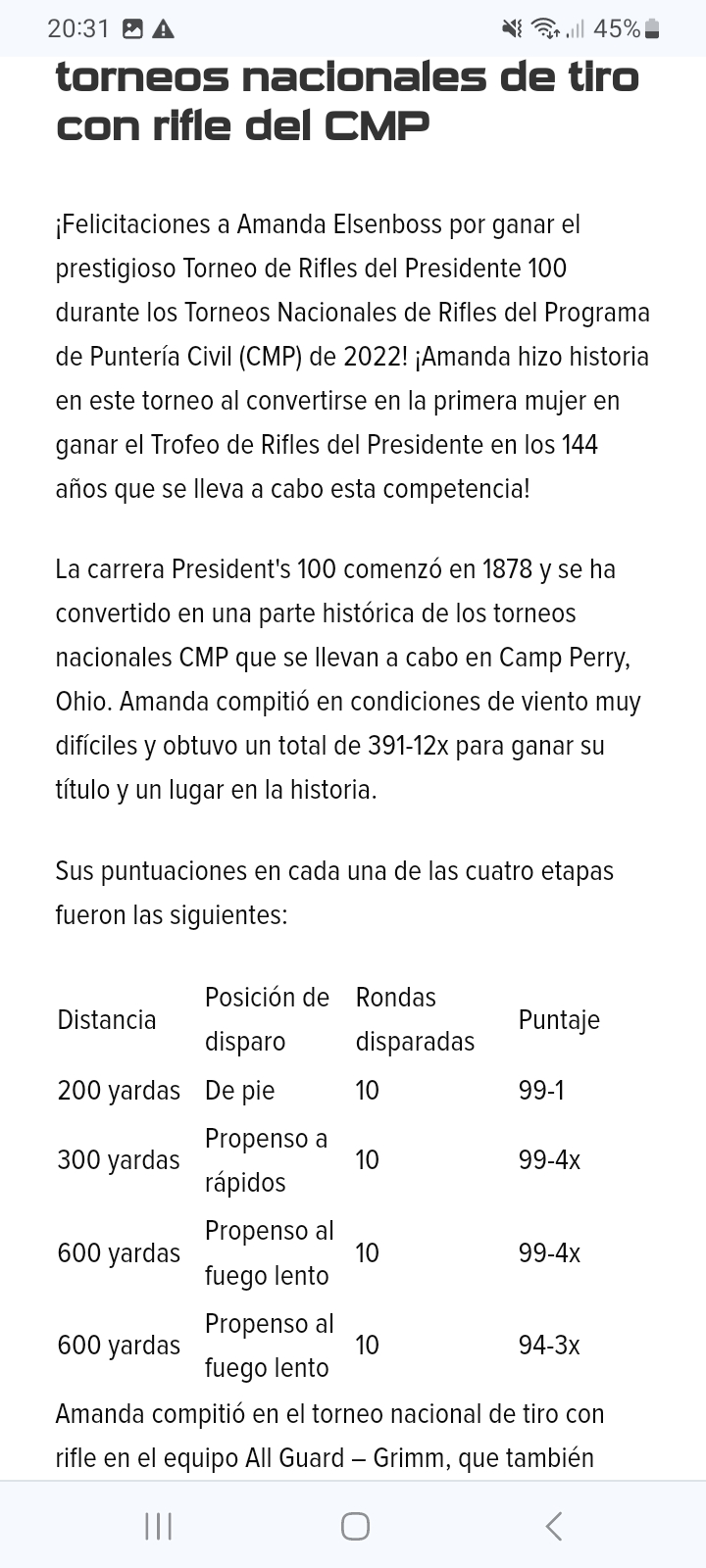This screenshot has width=706, height=1568.
Task: Go back with the system back button
Action: pyautogui.click(x=554, y=1526)
